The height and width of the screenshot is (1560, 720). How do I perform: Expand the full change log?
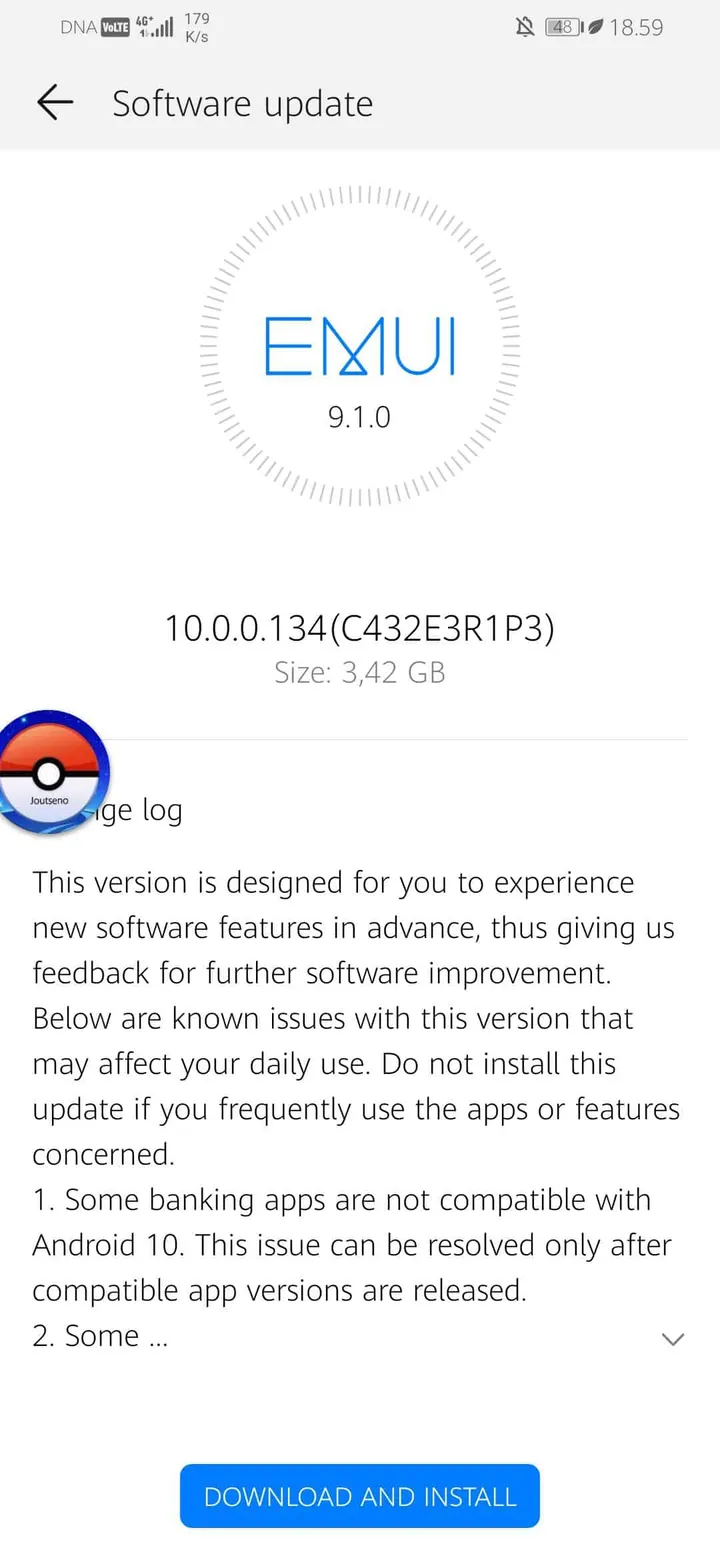[x=673, y=1339]
